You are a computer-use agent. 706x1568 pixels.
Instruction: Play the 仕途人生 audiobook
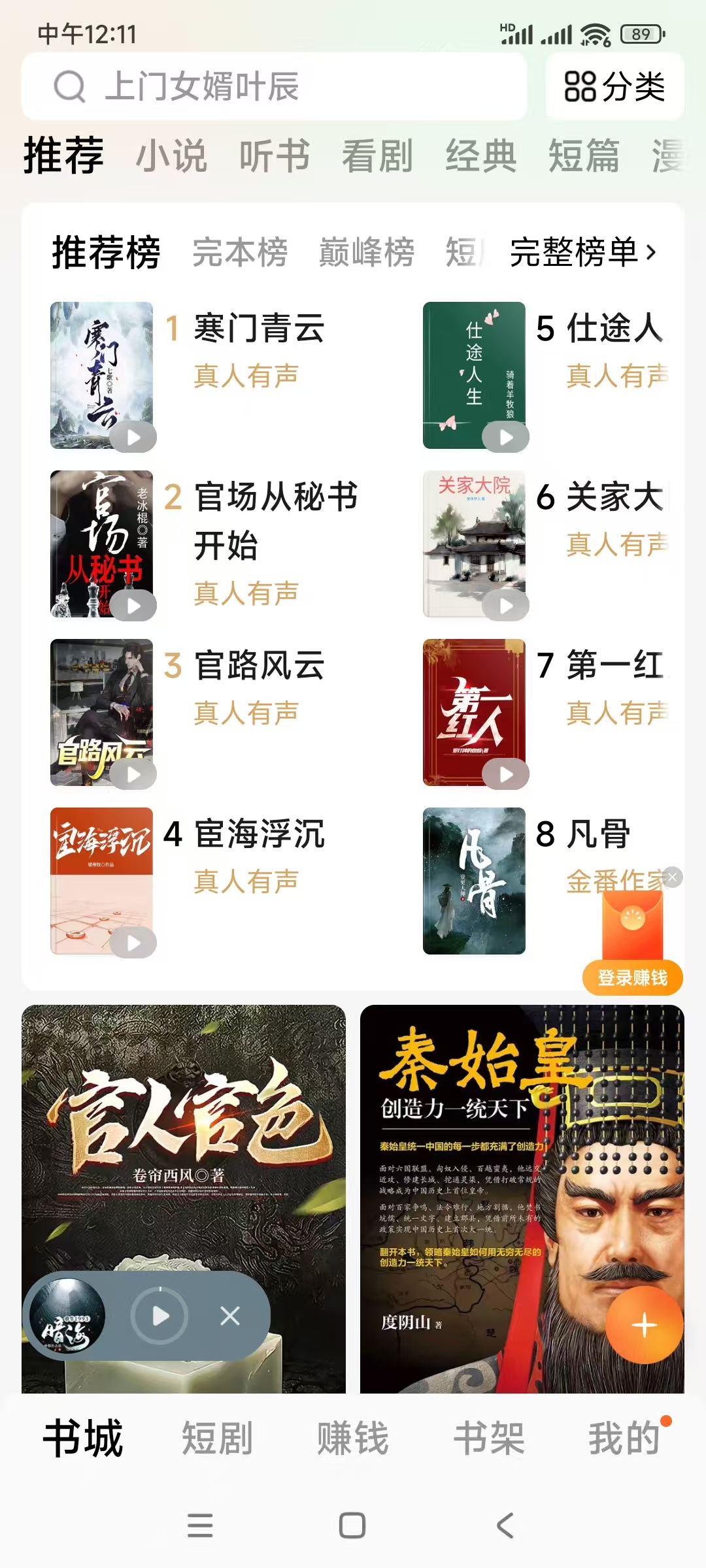point(504,436)
